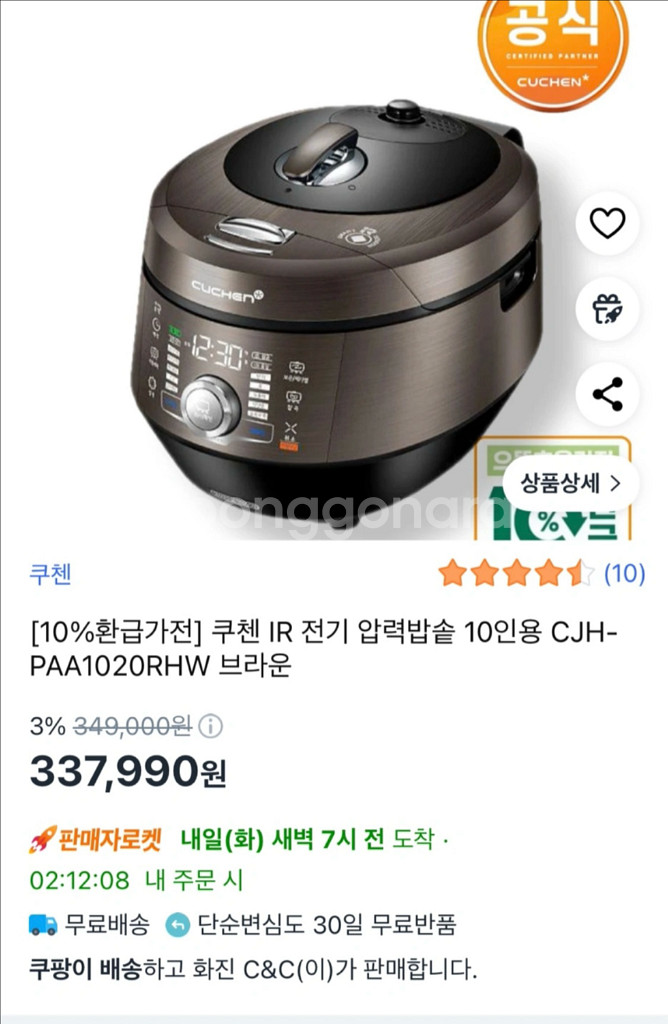Viewport: 668px width, 1024px height.
Task: Tap the info icon next to 349,000원
Action: click(x=213, y=726)
